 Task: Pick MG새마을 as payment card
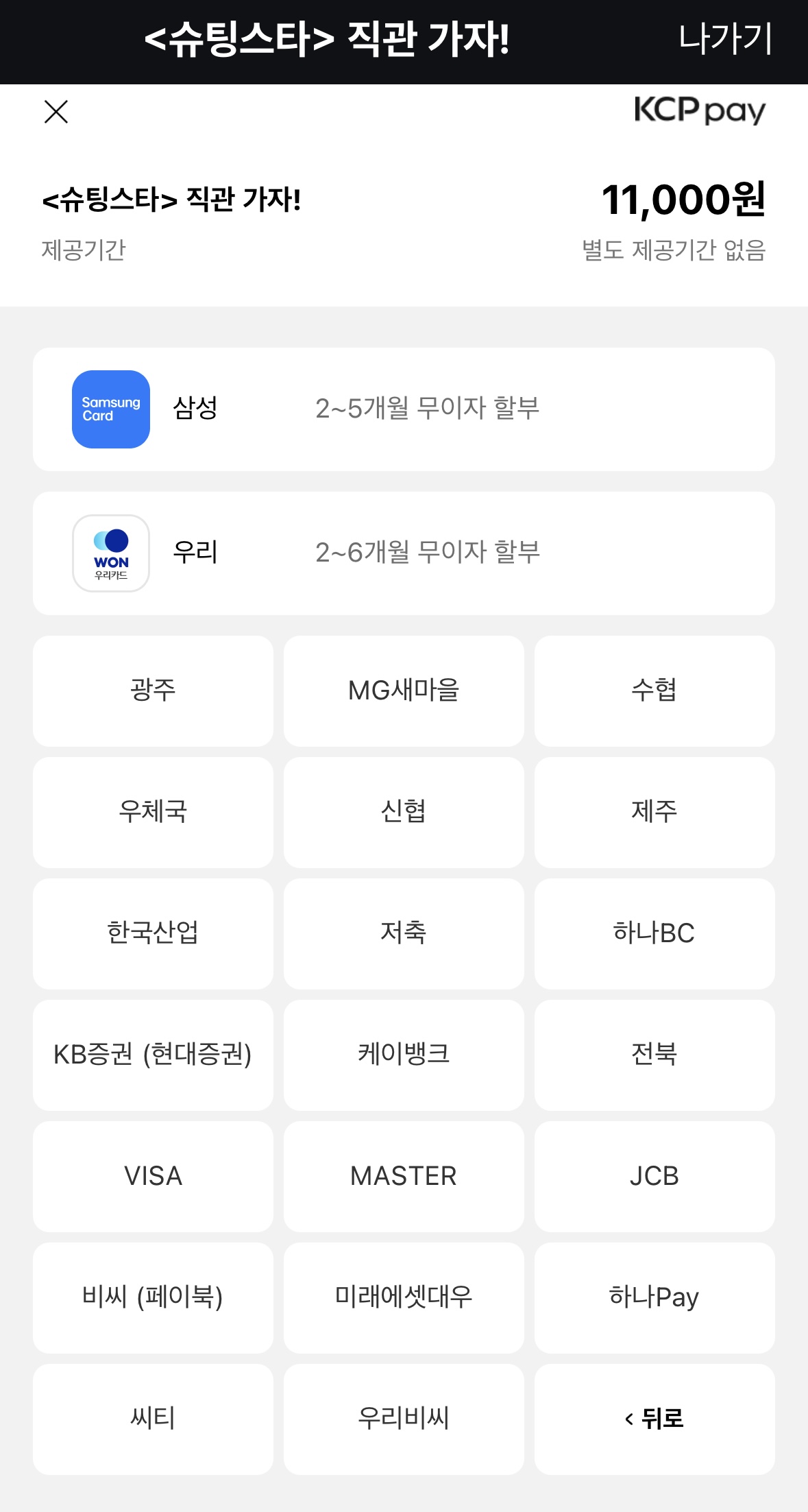pos(404,691)
